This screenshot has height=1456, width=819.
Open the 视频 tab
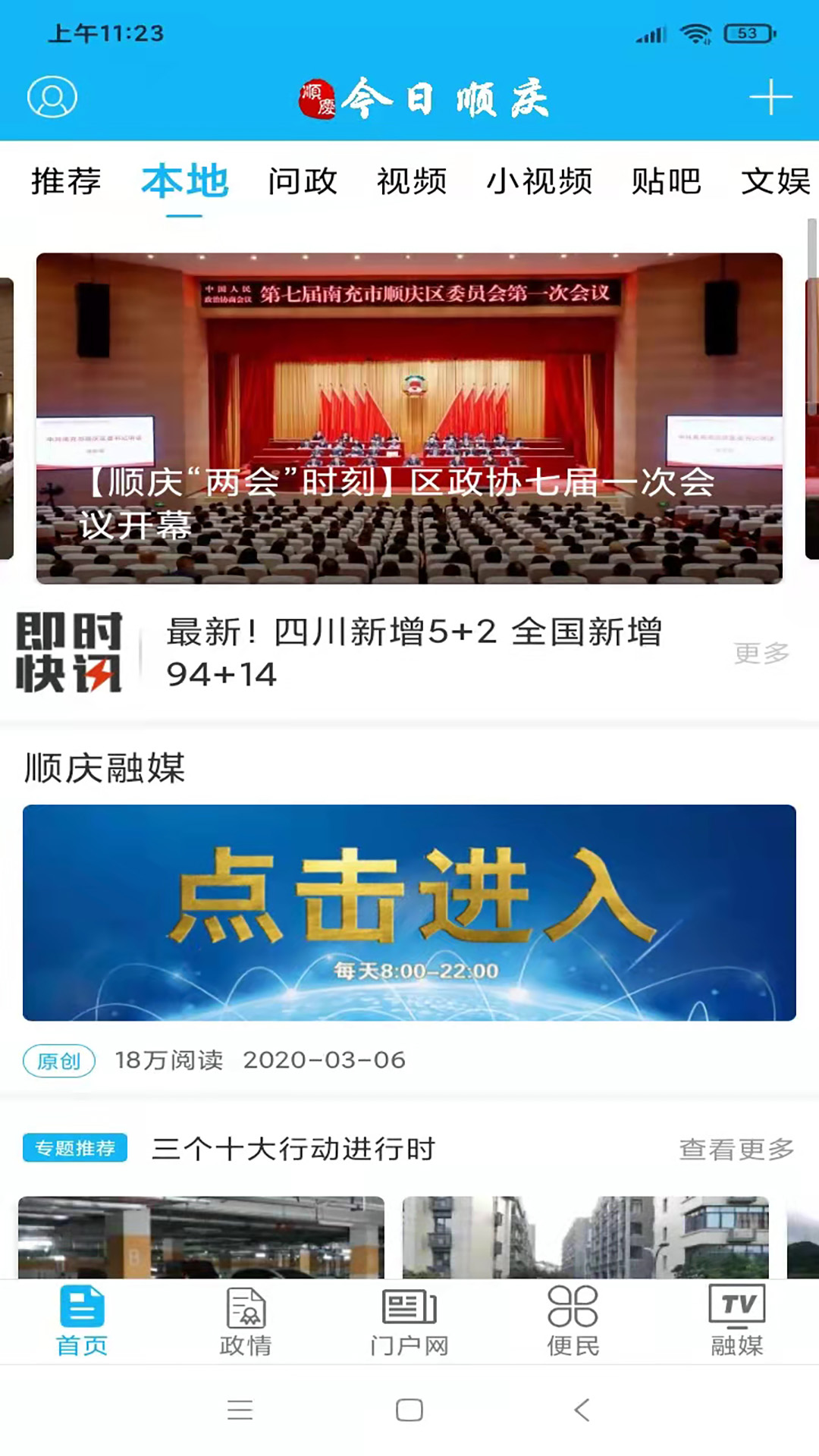[412, 182]
